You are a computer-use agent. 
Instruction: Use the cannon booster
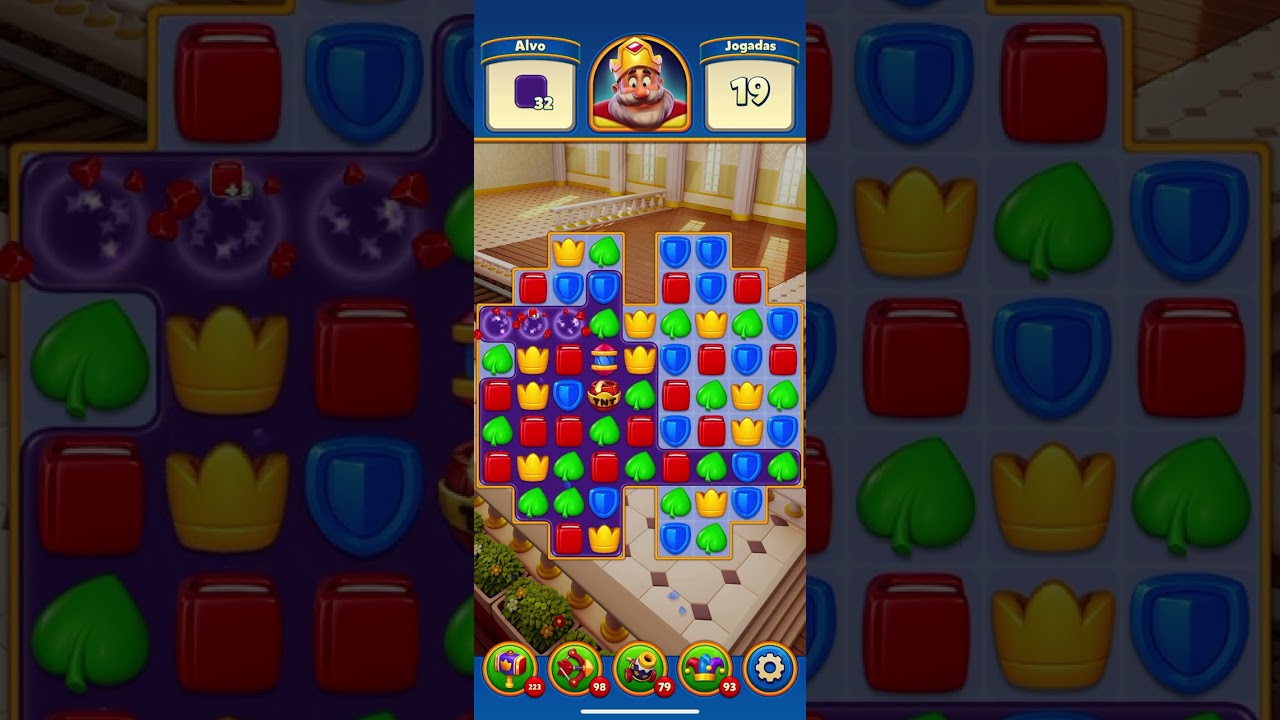point(640,667)
